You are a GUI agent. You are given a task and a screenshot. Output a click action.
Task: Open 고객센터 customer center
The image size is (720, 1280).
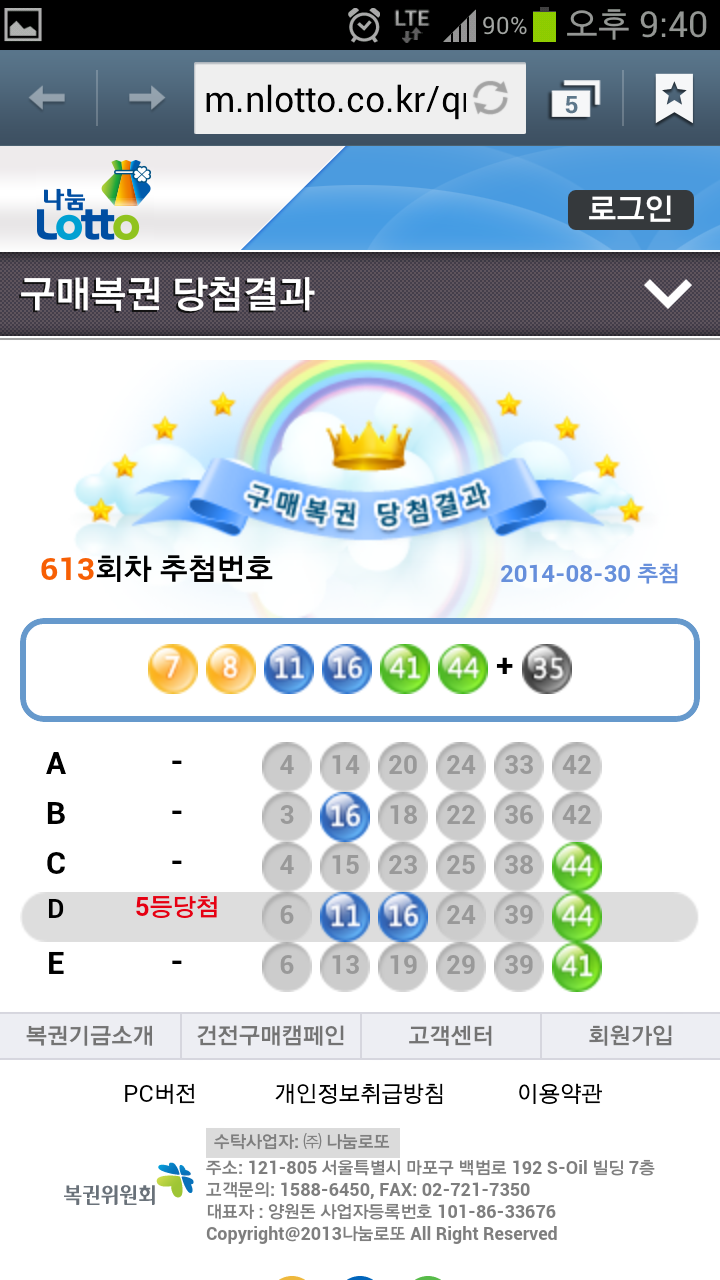450,1035
